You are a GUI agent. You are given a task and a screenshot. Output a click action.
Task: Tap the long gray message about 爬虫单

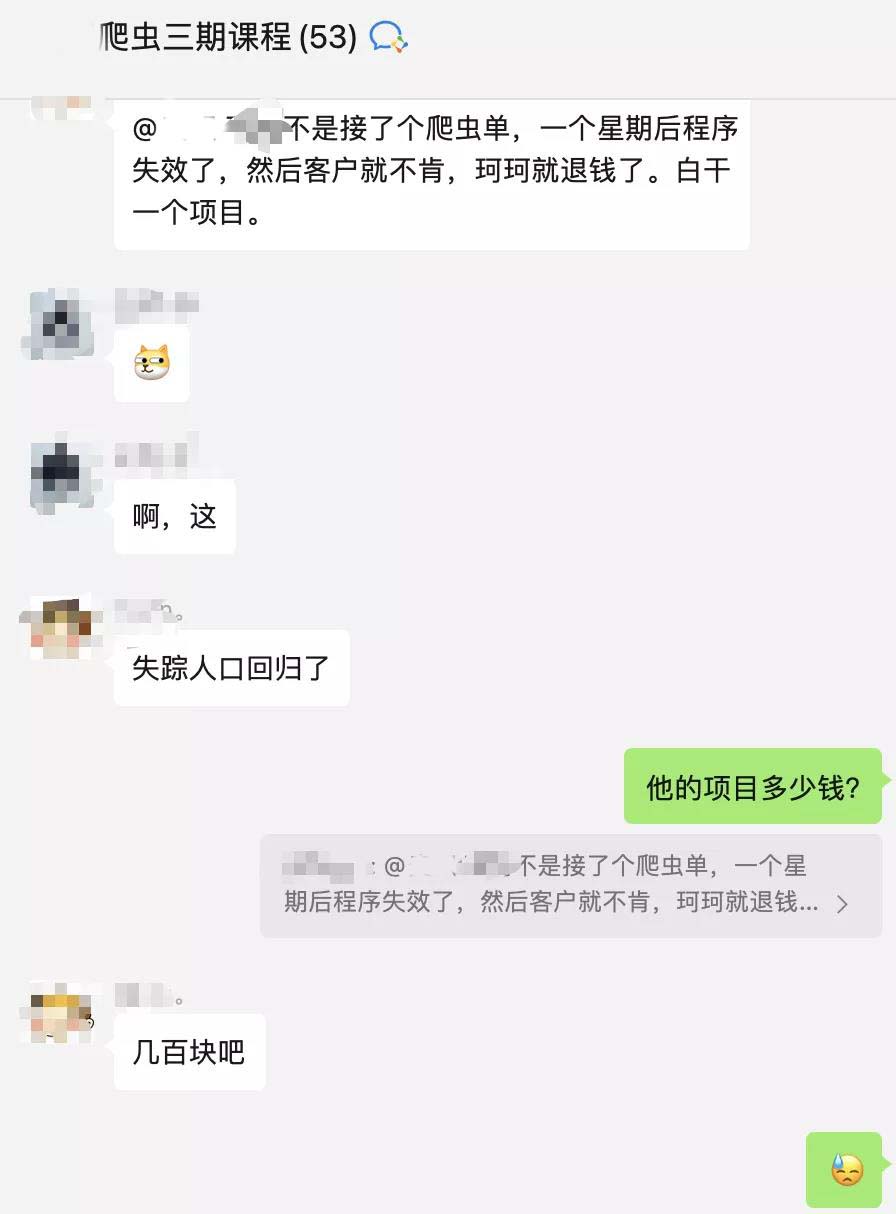click(430, 175)
